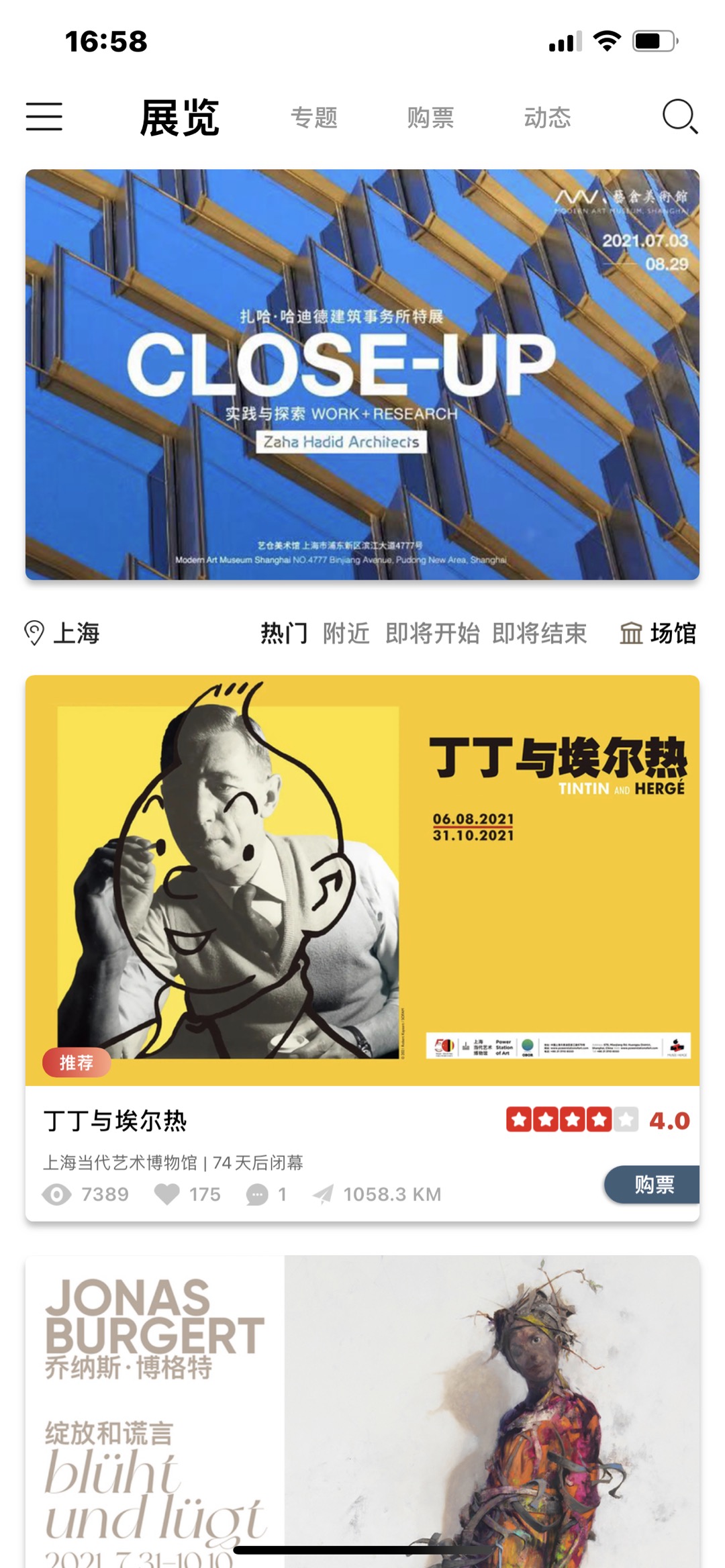Image resolution: width=725 pixels, height=1568 pixels.
Task: Like the 丁丁与埃尔热 exhibition
Action: click(168, 1194)
